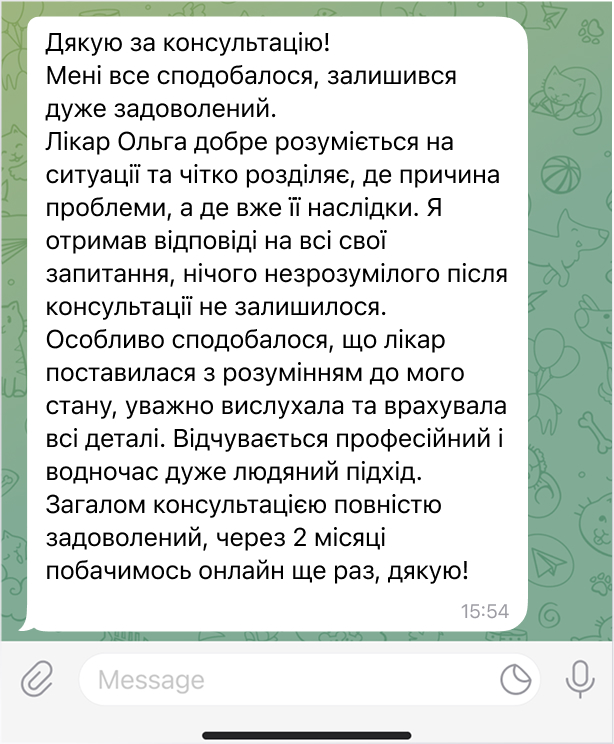Open the sticker panel icon
This screenshot has height=744, width=614.
pyautogui.click(x=516, y=679)
